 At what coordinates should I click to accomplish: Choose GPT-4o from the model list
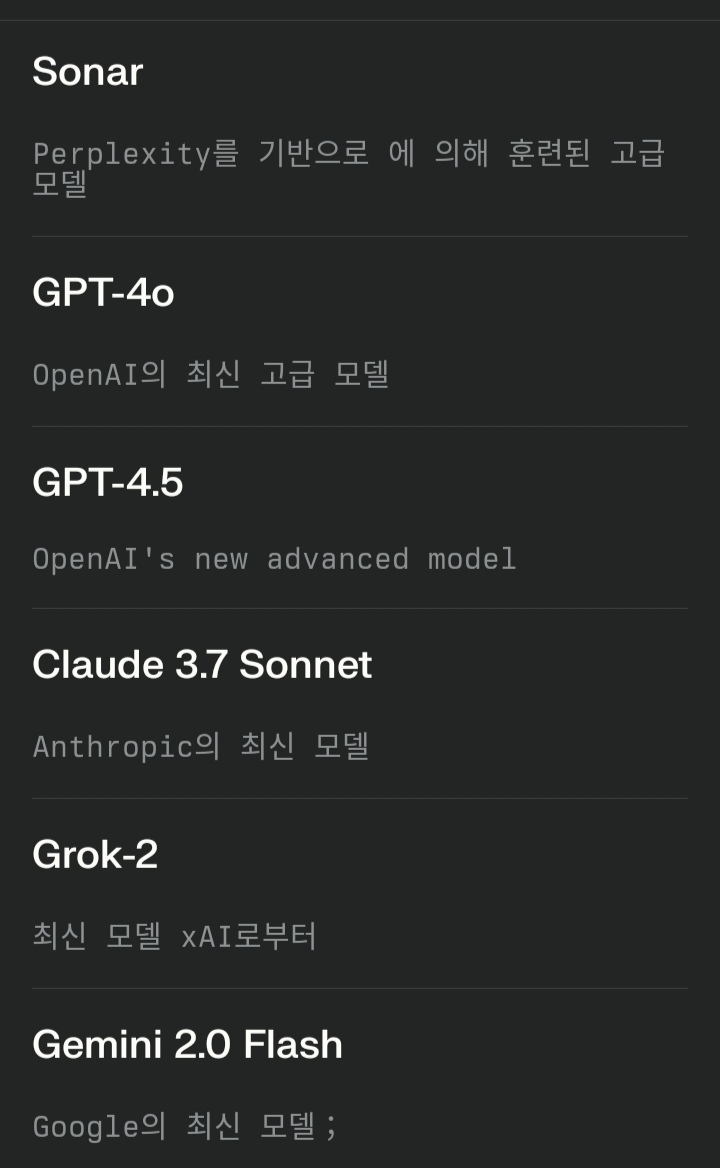click(x=103, y=293)
